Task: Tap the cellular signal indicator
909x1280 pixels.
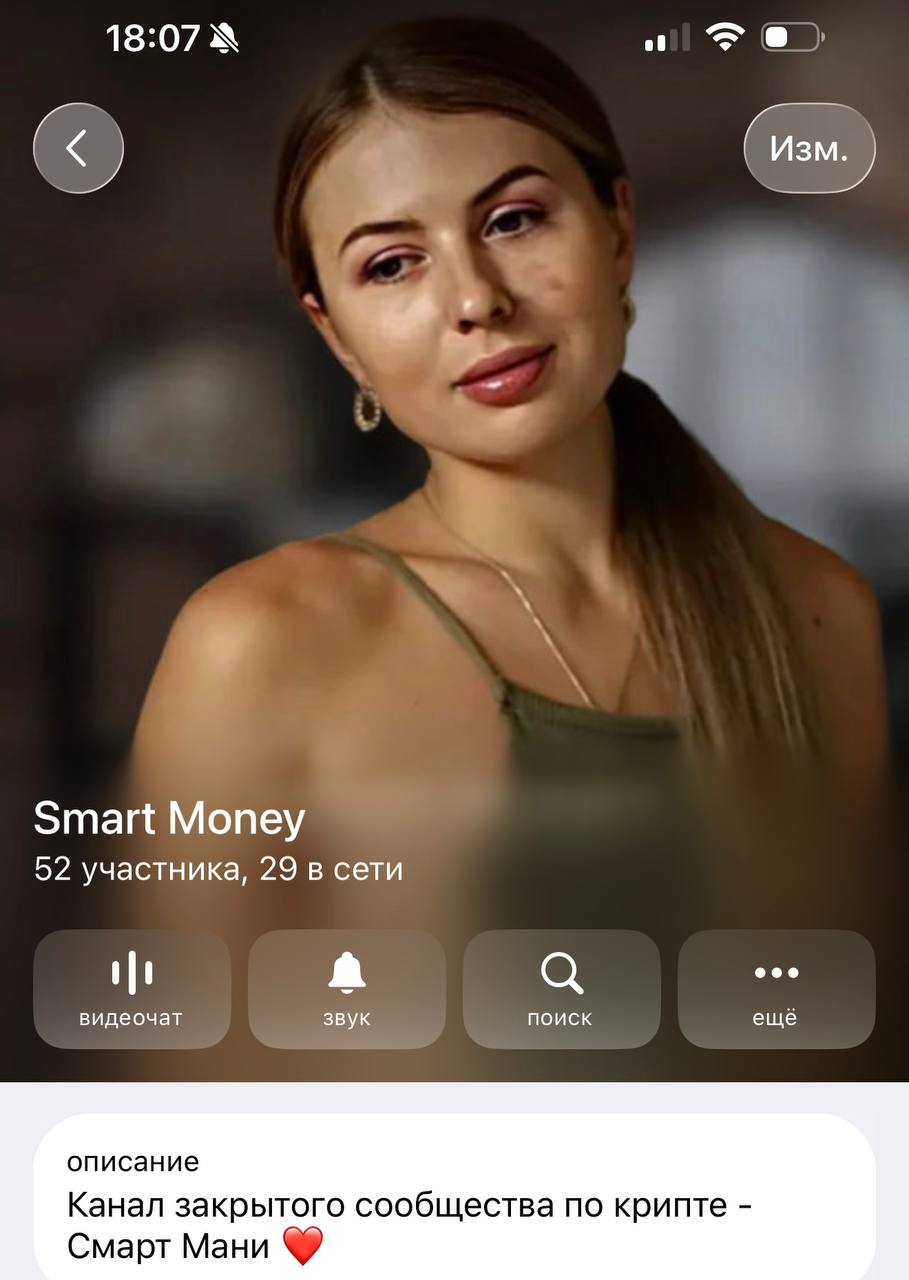Action: [667, 37]
